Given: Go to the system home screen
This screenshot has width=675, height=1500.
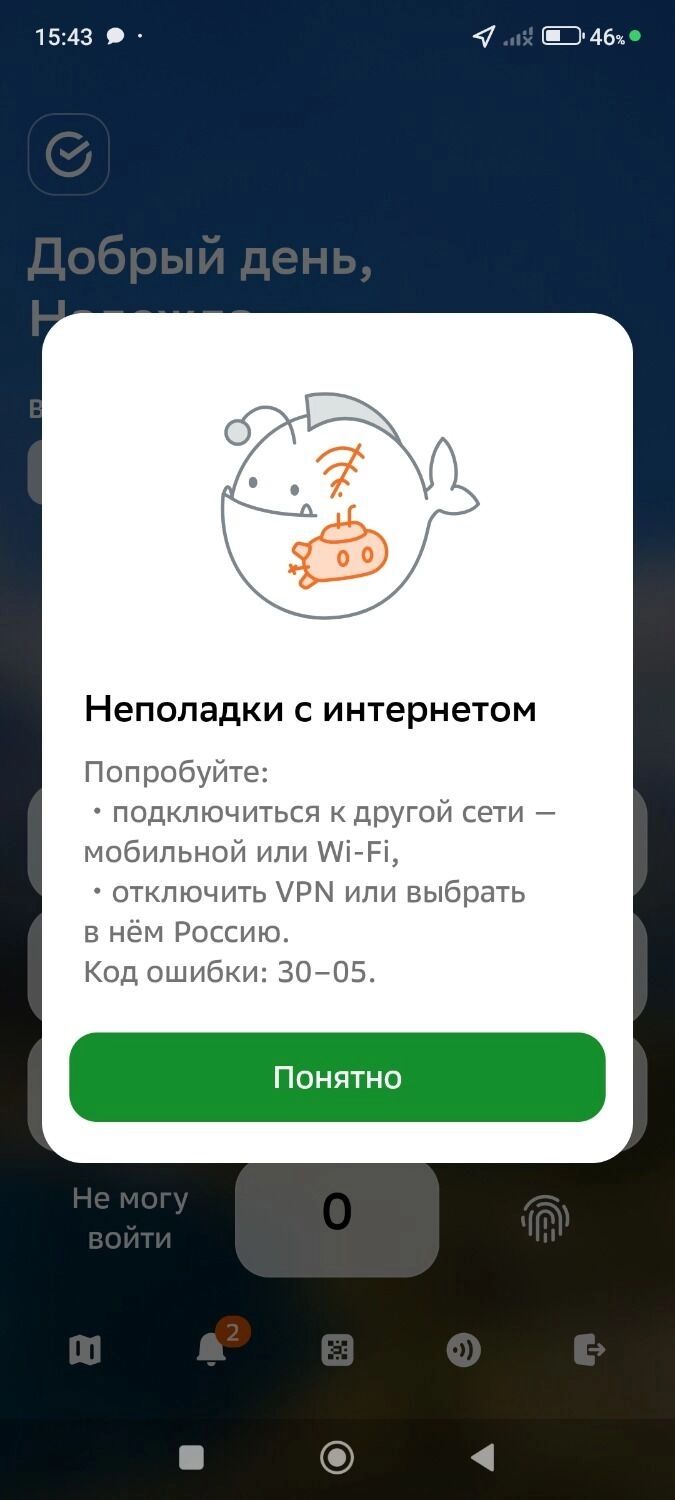Looking at the screenshot, I should pyautogui.click(x=337, y=1457).
